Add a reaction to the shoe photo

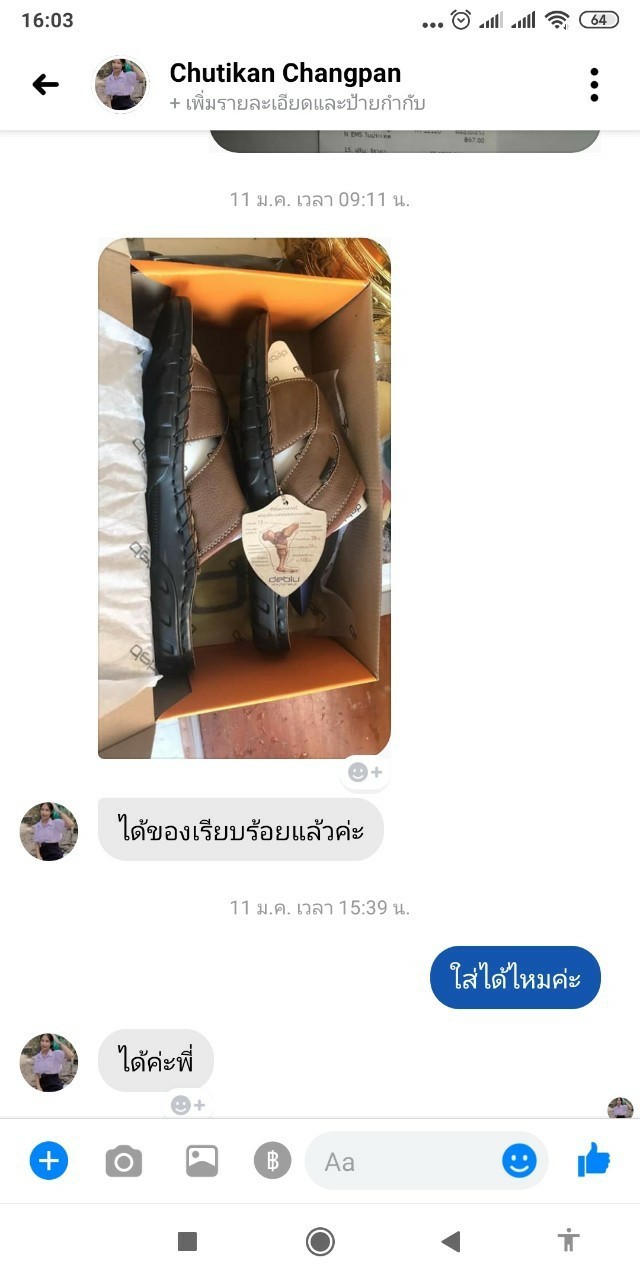pyautogui.click(x=364, y=772)
